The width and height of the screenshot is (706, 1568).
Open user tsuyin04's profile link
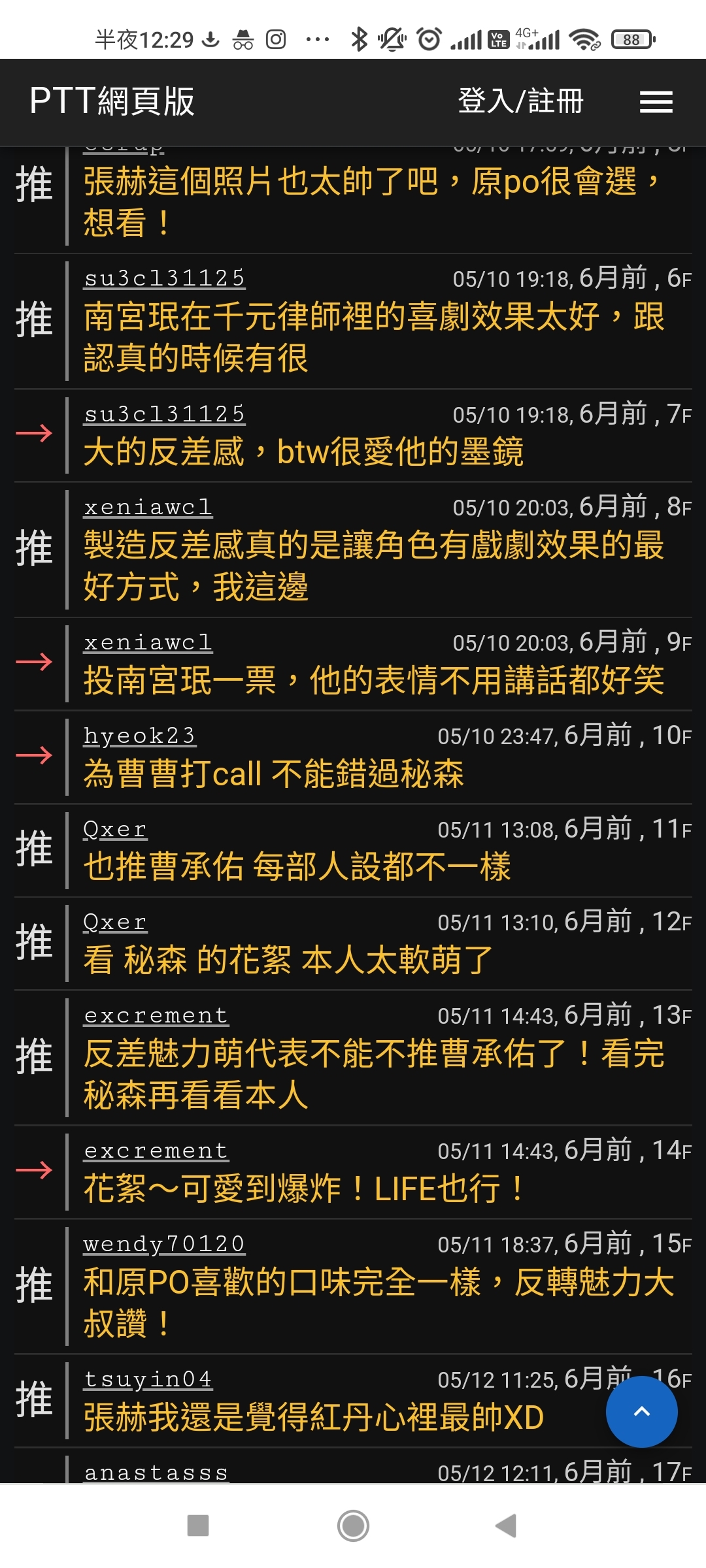(x=148, y=1379)
